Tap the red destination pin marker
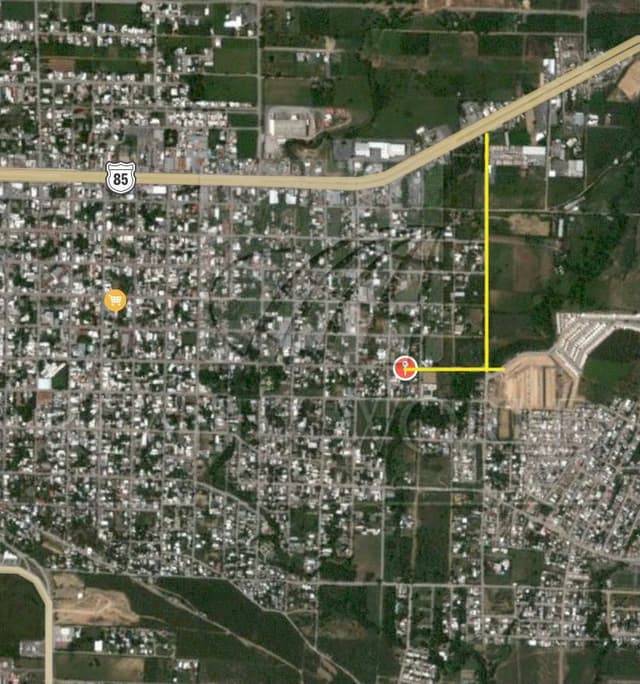Screen dimensions: 640x684 pyautogui.click(x=405, y=367)
